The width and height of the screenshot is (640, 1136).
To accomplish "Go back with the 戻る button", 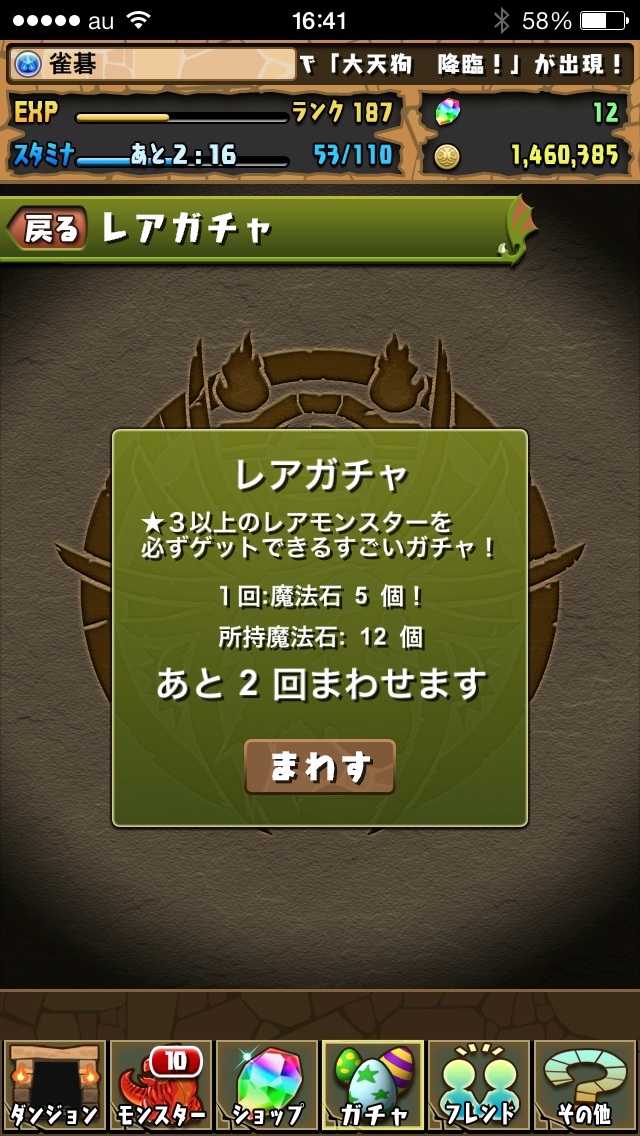I will pyautogui.click(x=48, y=229).
